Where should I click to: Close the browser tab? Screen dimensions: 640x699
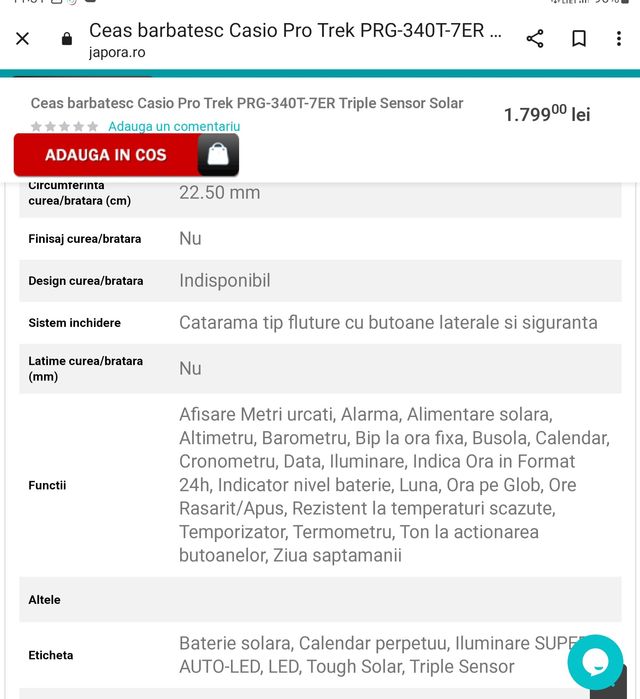[x=23, y=39]
